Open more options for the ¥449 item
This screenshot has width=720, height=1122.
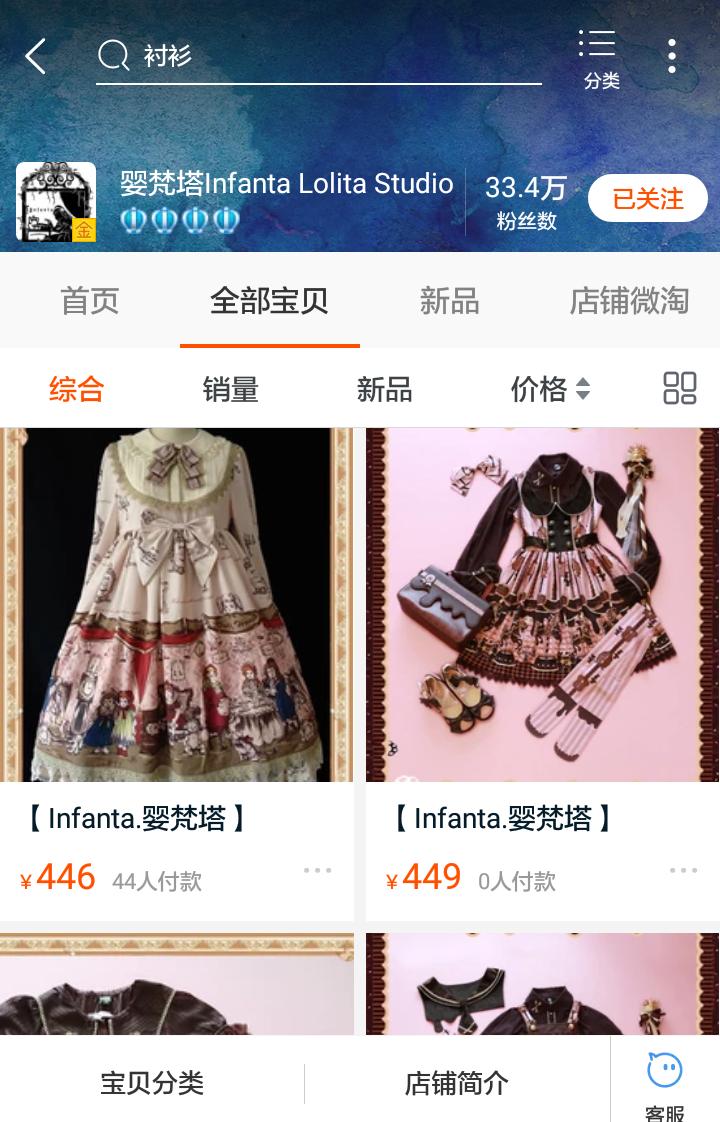pos(683,870)
